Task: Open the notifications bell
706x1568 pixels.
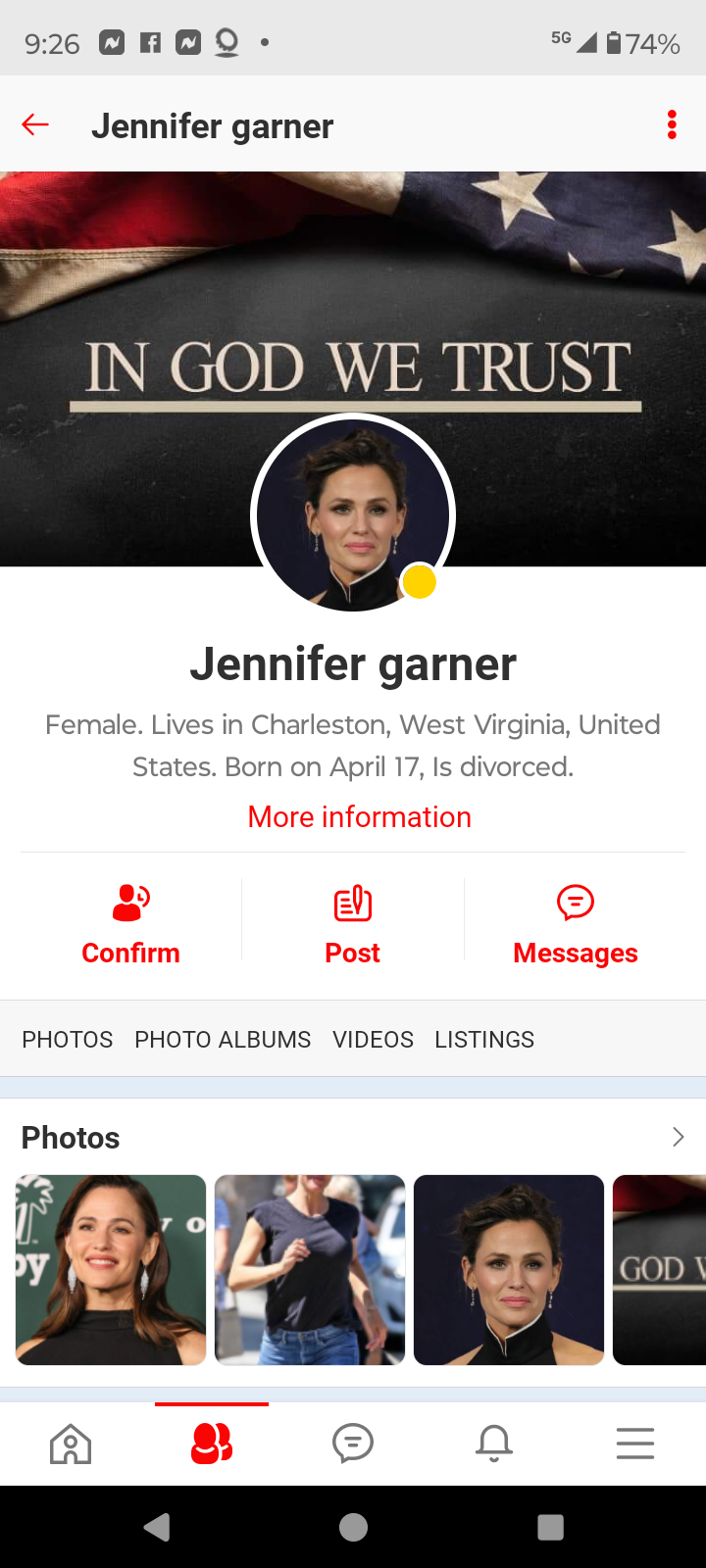Action: pyautogui.click(x=494, y=1443)
